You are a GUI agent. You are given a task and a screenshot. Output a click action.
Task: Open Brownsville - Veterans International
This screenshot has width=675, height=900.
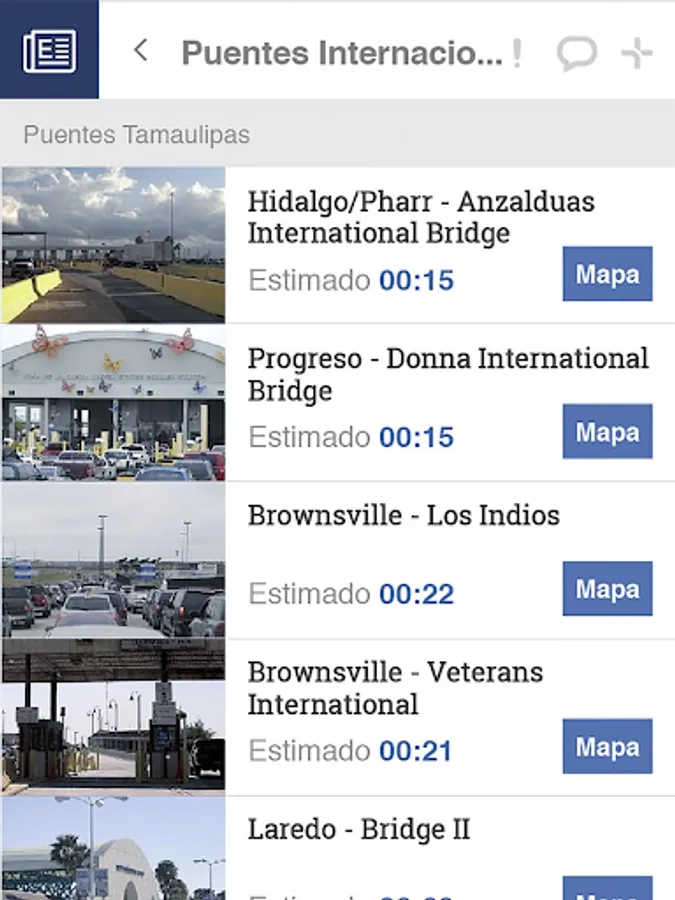pos(395,688)
